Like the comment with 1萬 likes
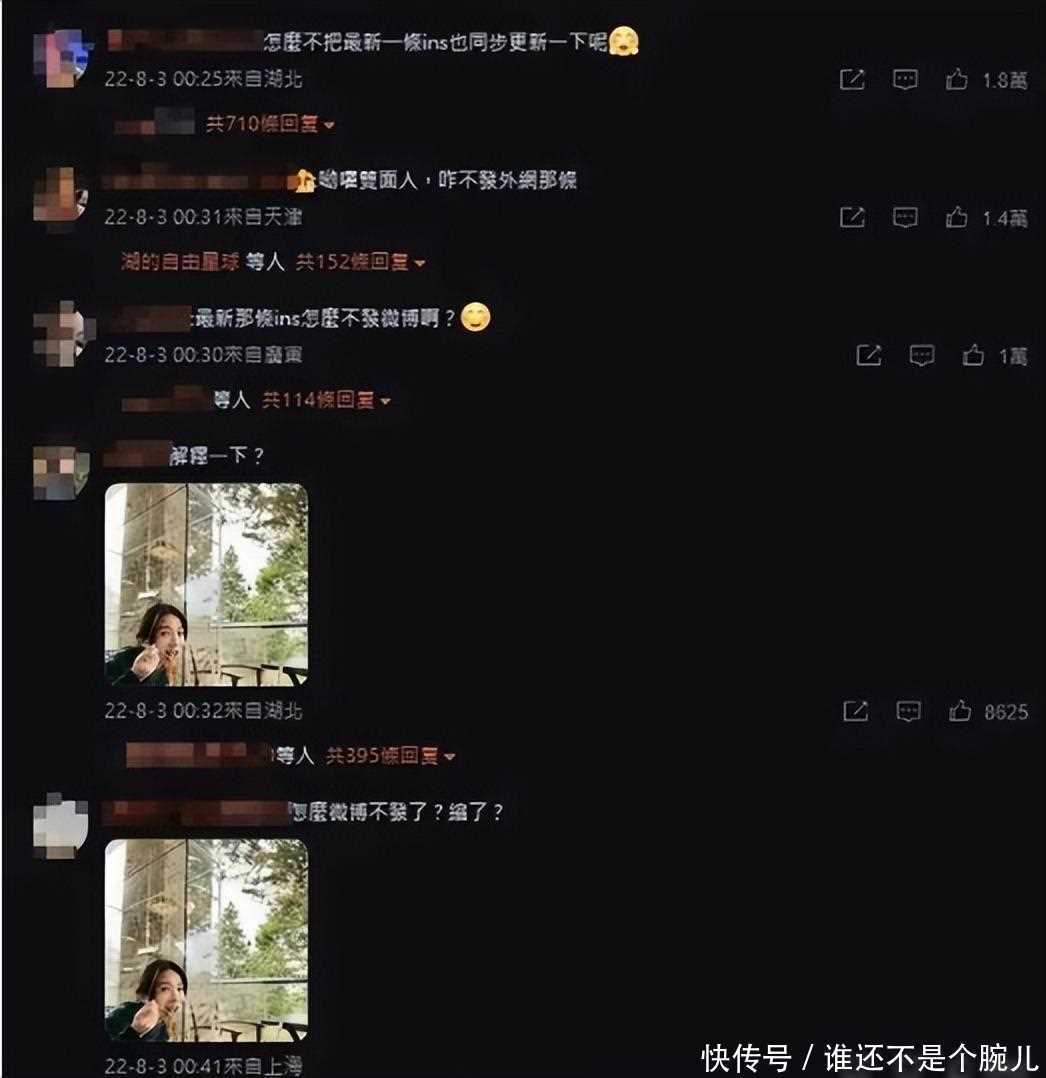Image resolution: width=1046 pixels, height=1078 pixels. point(973,355)
